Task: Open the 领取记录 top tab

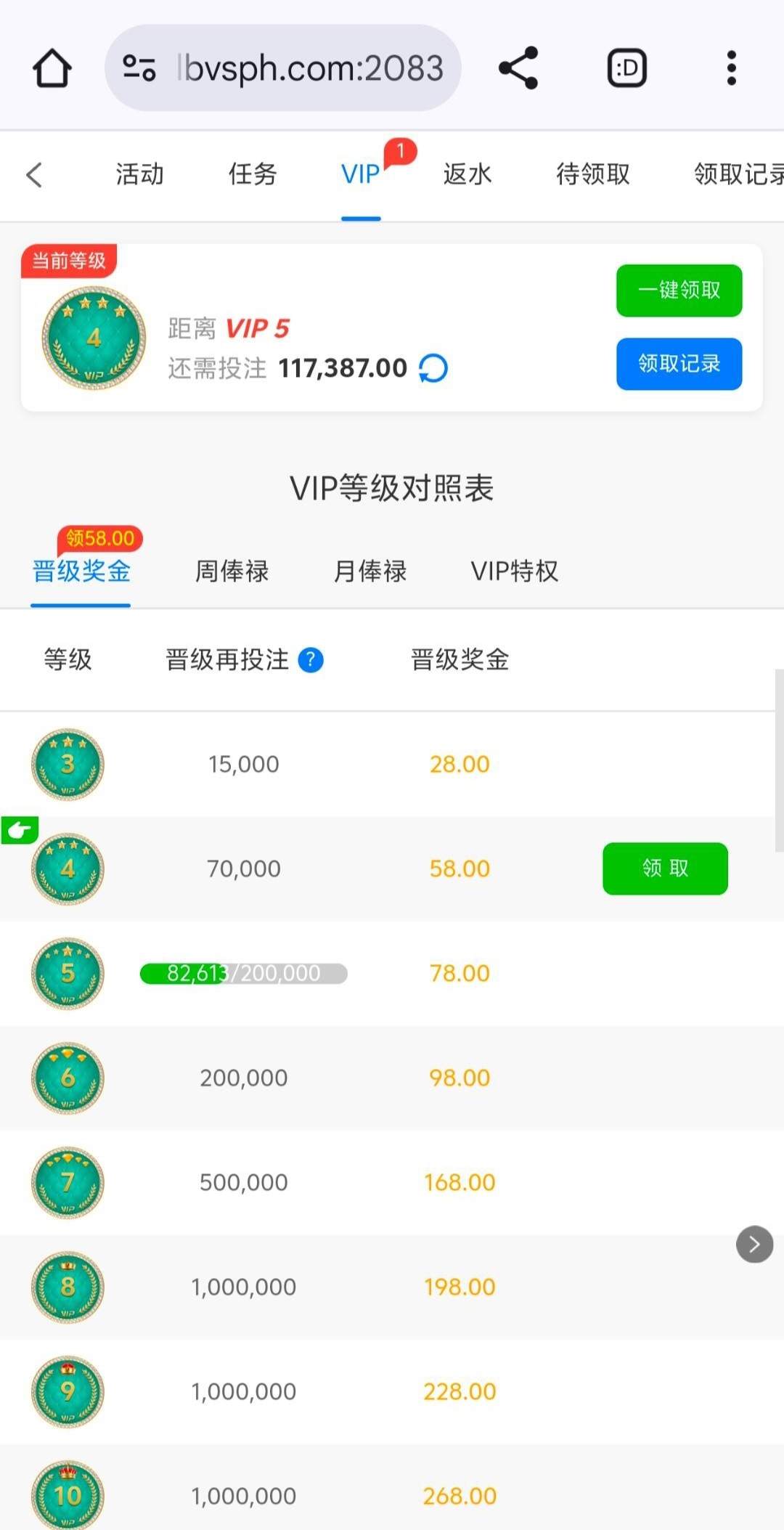Action: coord(737,174)
